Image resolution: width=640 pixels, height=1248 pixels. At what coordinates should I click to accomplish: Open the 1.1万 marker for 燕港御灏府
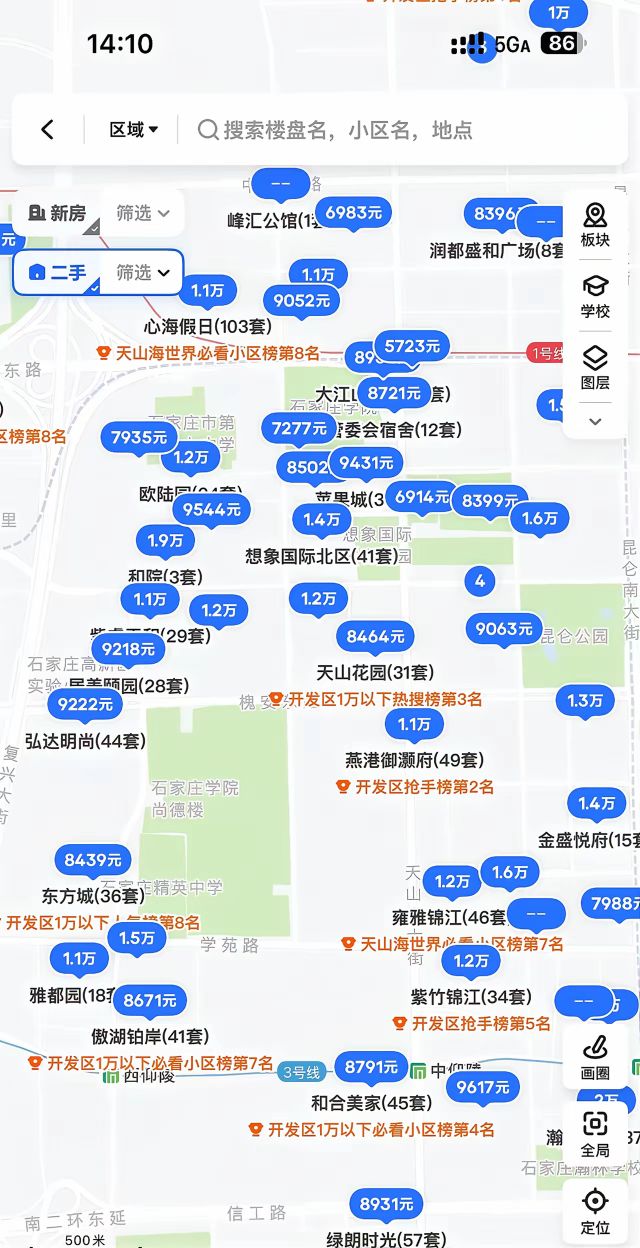(414, 724)
